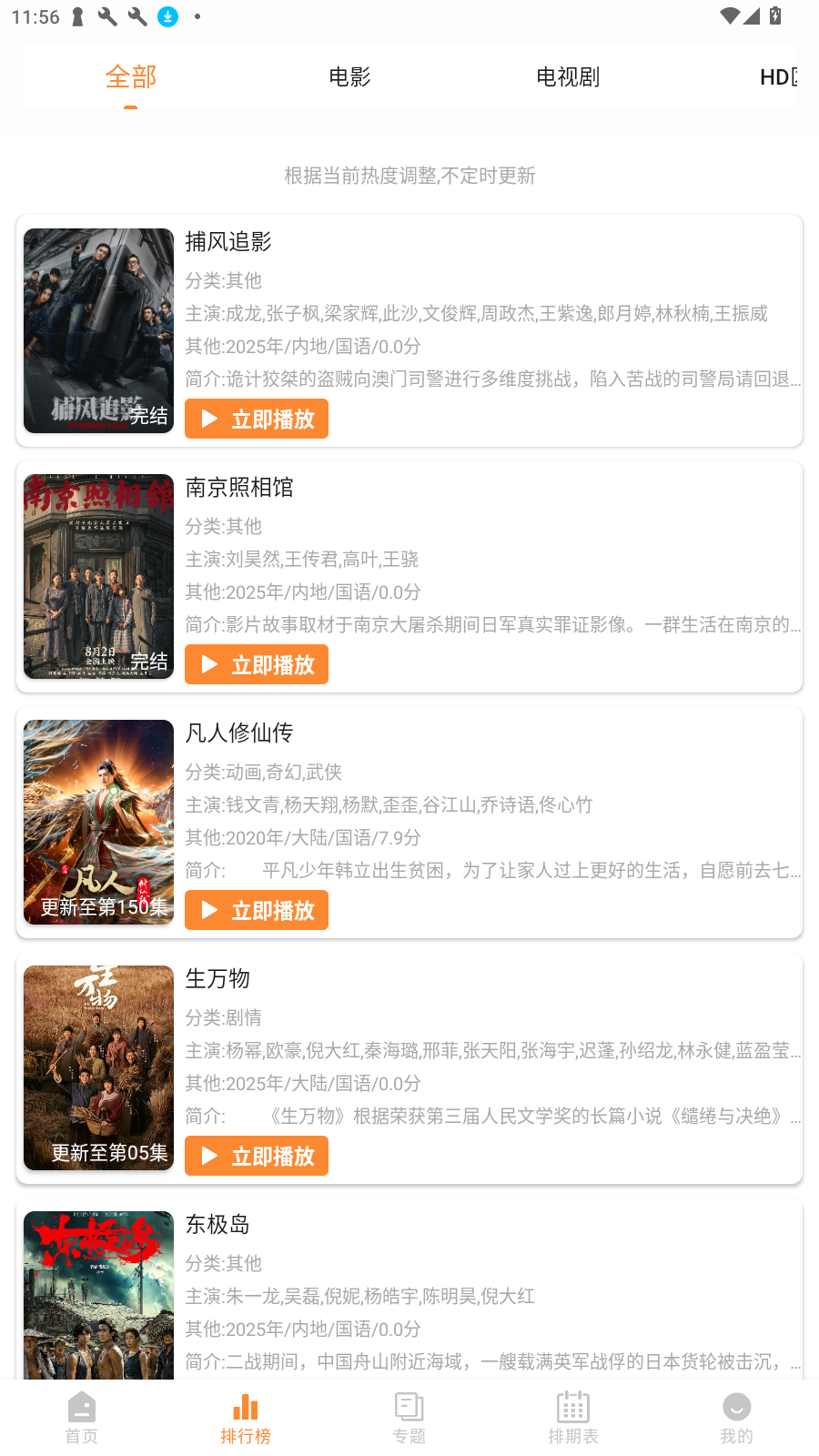Click the play triangle on 凡人修仙传 entry
This screenshot has height=1456, width=819.
click(208, 910)
